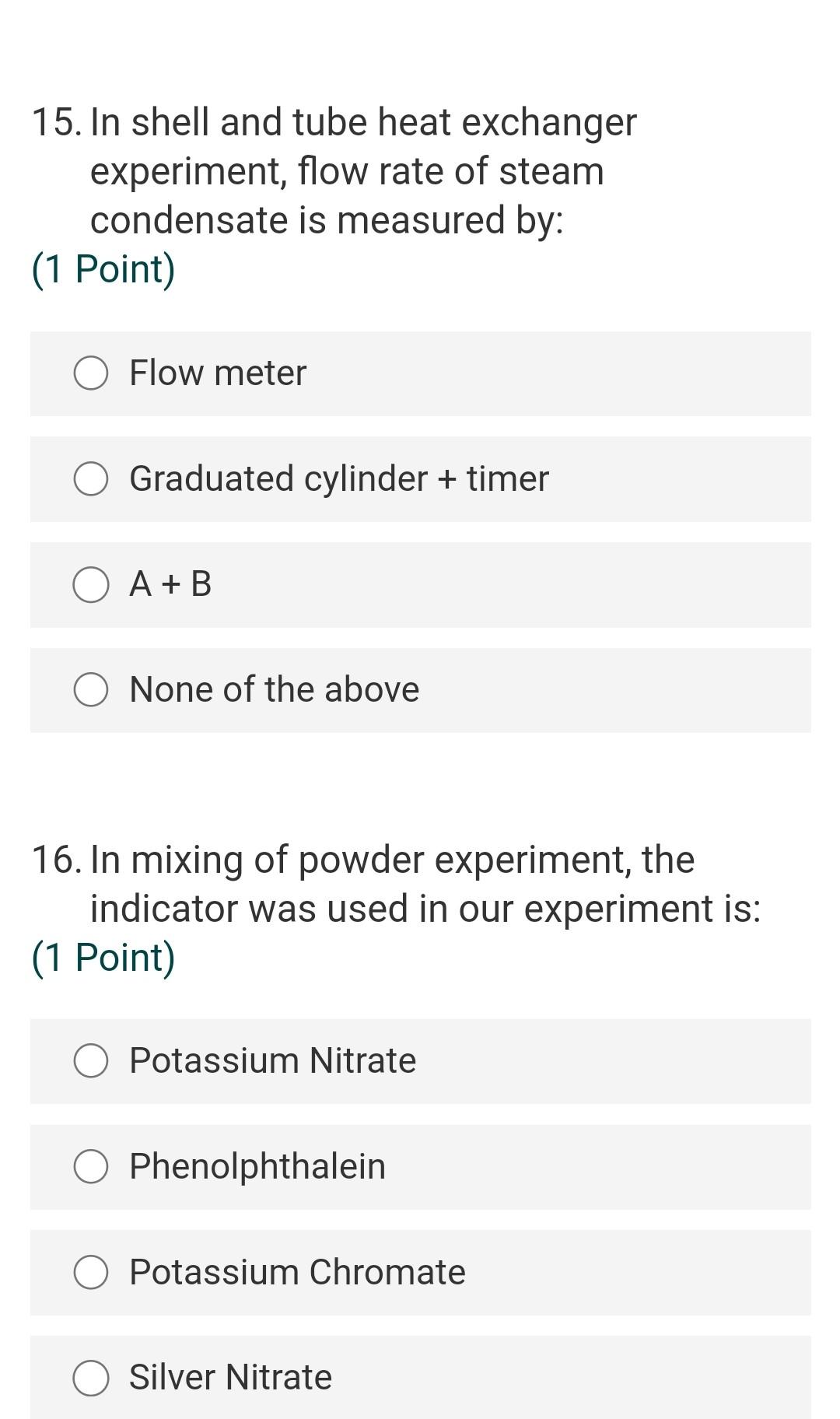Select the Flow meter answer

pos(91,373)
